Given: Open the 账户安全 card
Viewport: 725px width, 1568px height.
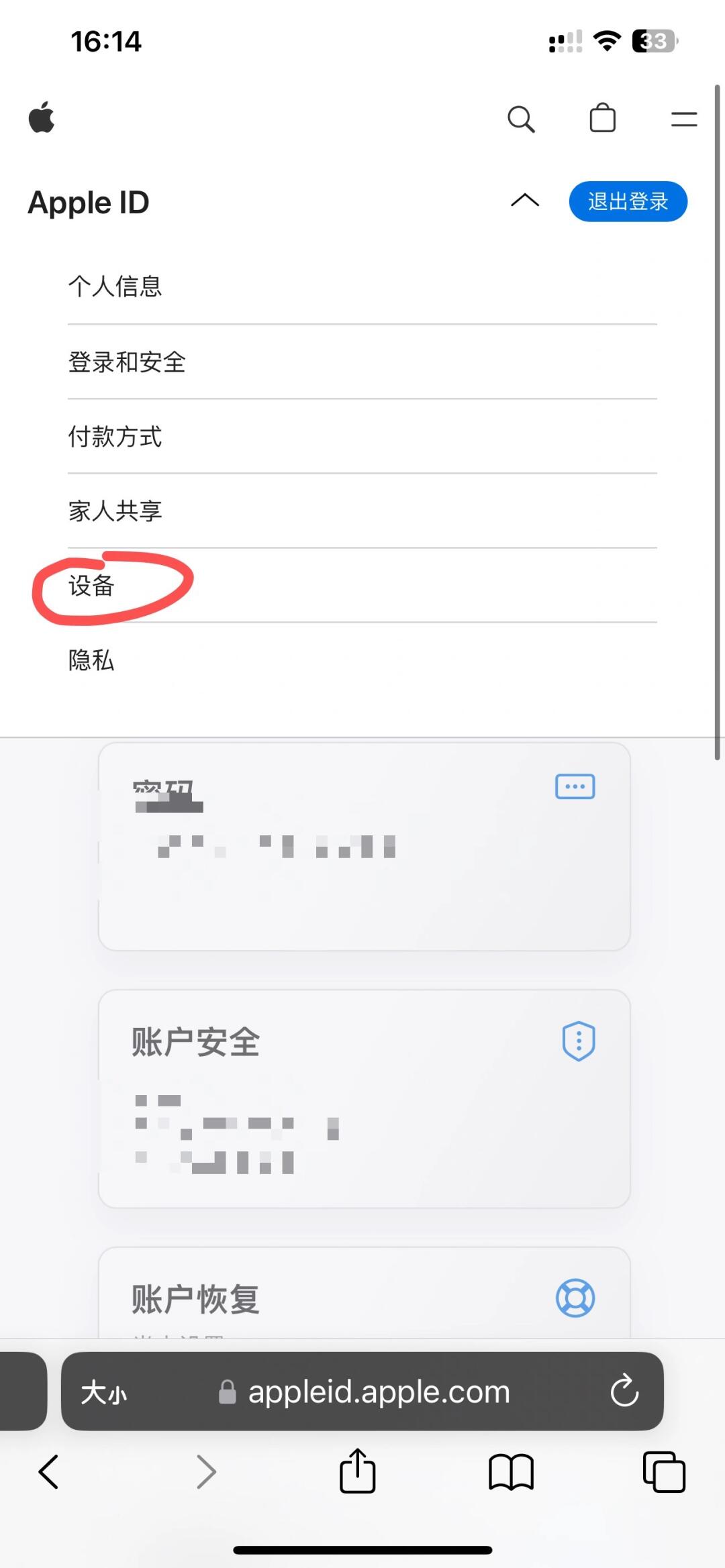Looking at the screenshot, I should 364,1098.
